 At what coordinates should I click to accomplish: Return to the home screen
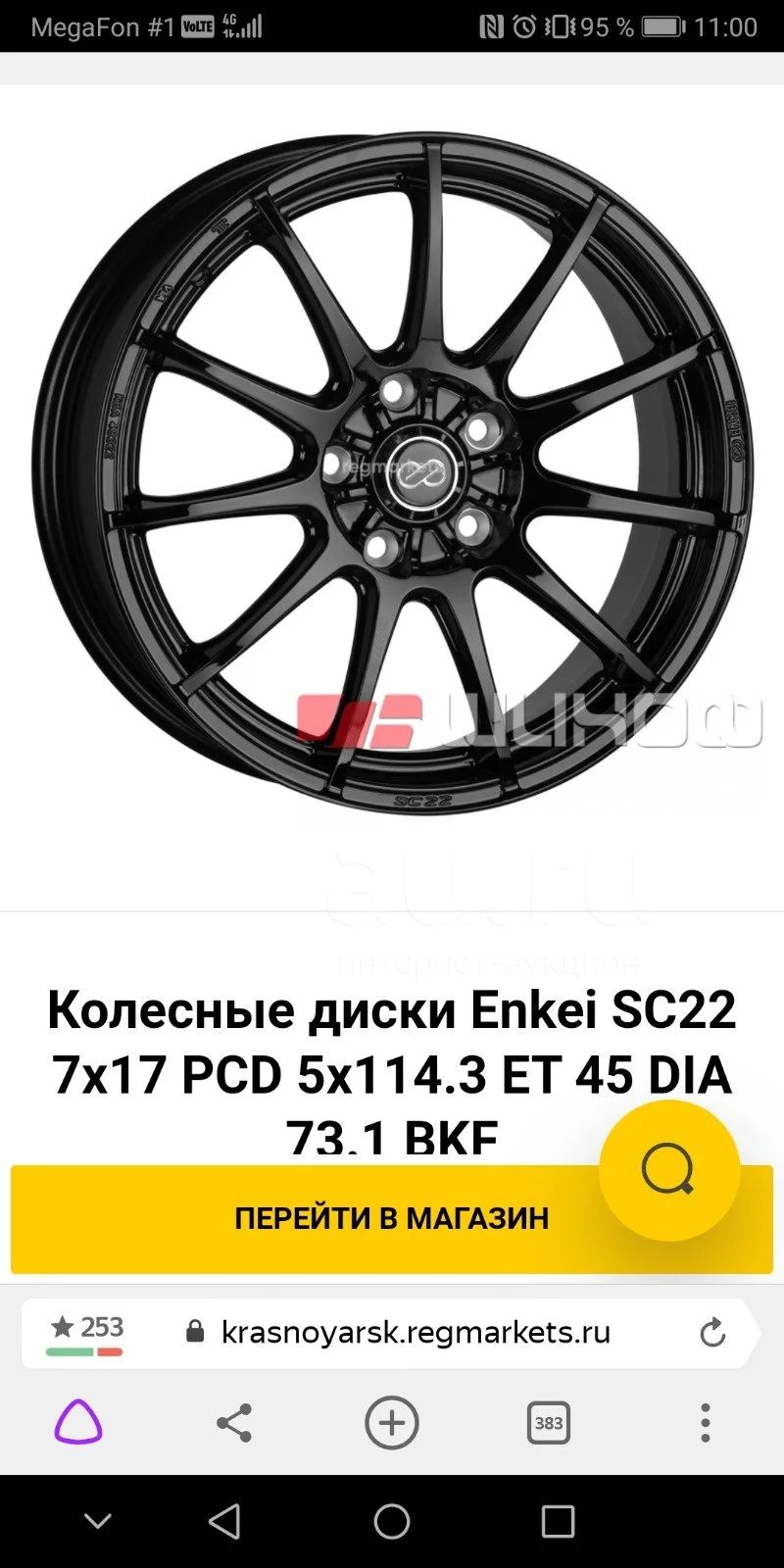pyautogui.click(x=392, y=1521)
